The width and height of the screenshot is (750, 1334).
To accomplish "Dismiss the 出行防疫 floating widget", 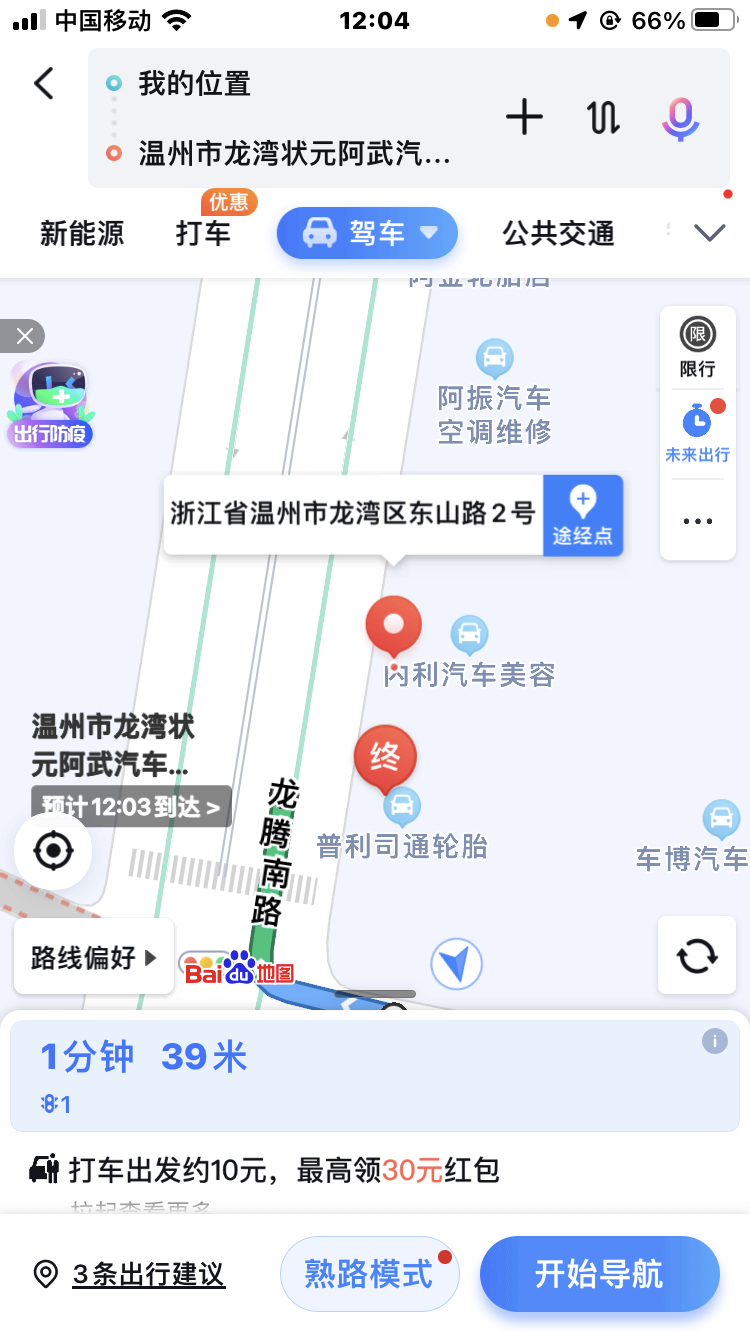I will pyautogui.click(x=23, y=337).
